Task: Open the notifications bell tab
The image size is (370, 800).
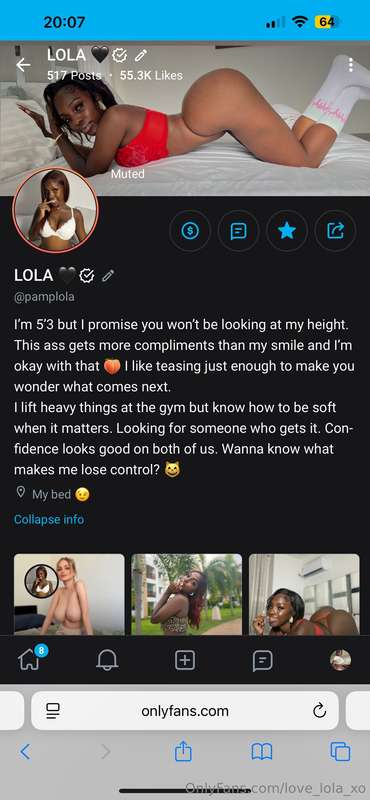Action: point(107,661)
